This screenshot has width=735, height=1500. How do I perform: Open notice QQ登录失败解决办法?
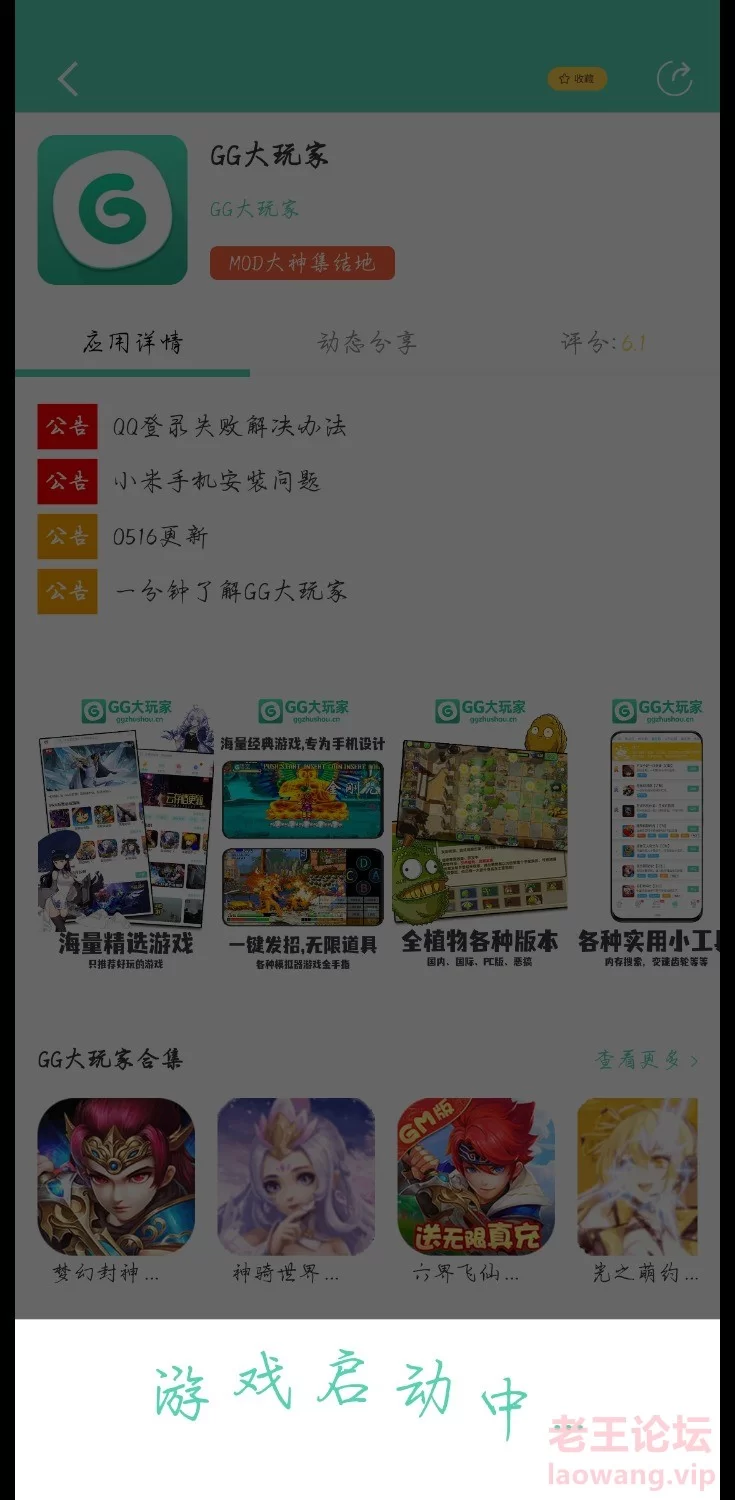point(192,426)
